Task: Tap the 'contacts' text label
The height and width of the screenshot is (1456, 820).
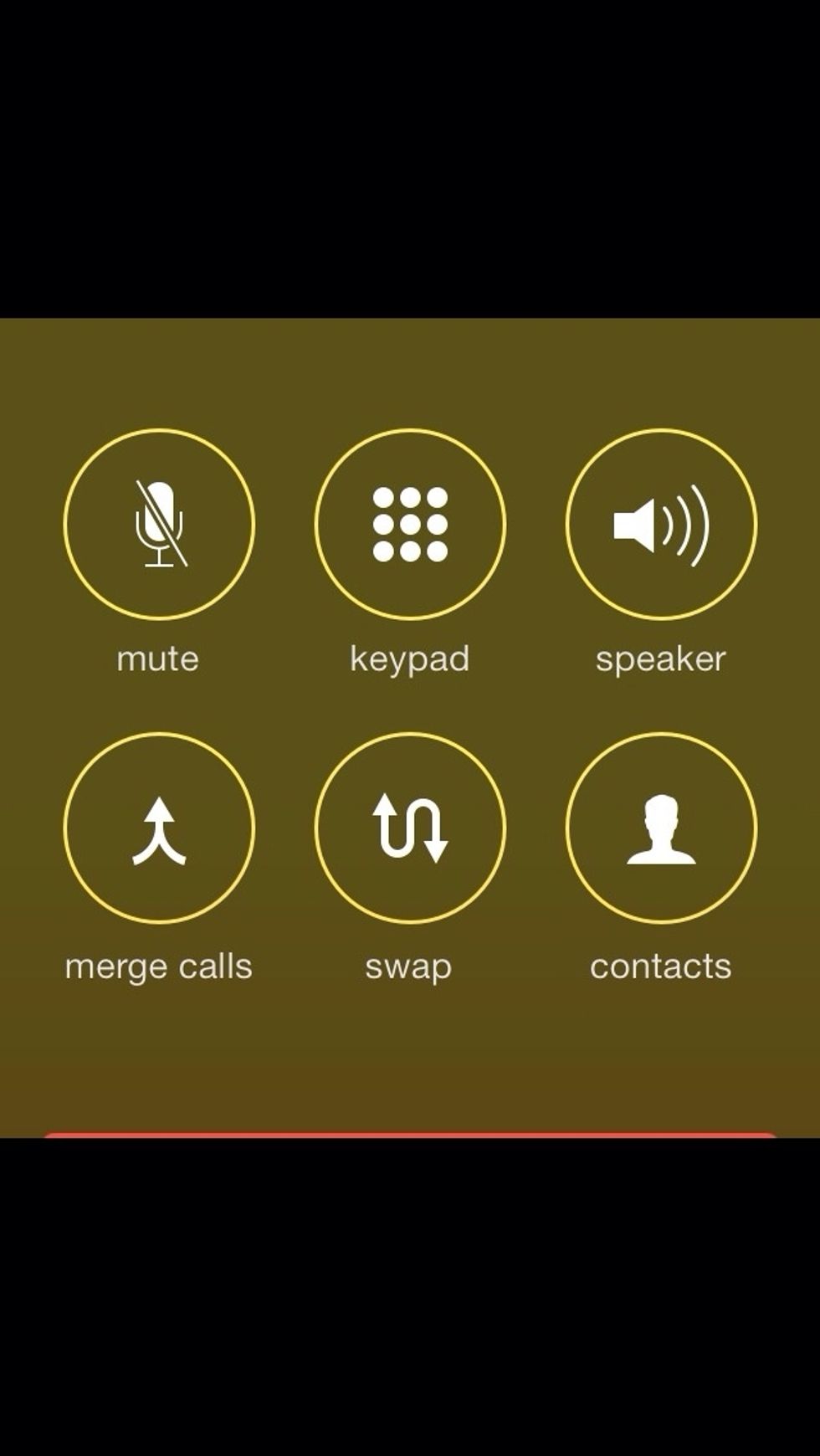Action: click(660, 966)
